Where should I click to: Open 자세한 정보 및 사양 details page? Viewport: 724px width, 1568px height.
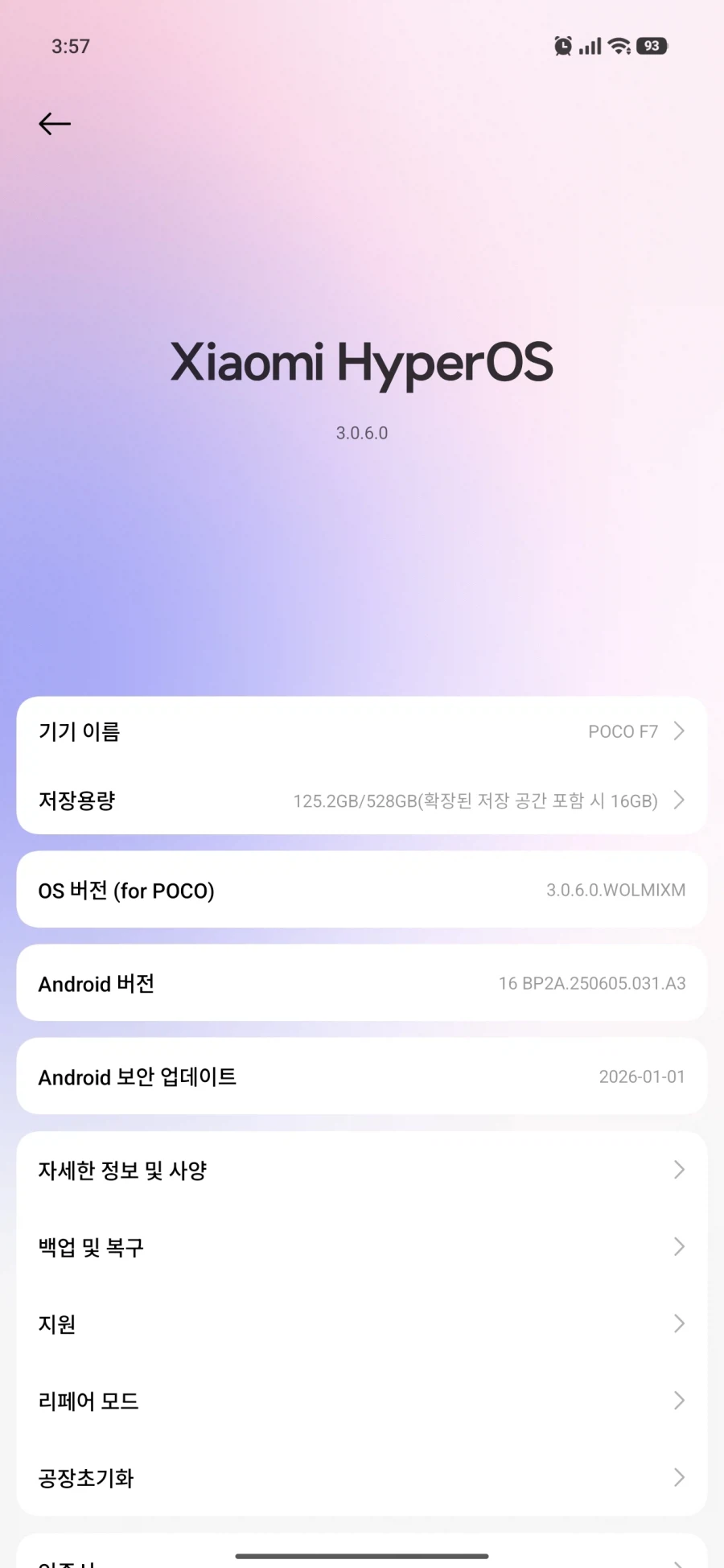click(x=362, y=1170)
